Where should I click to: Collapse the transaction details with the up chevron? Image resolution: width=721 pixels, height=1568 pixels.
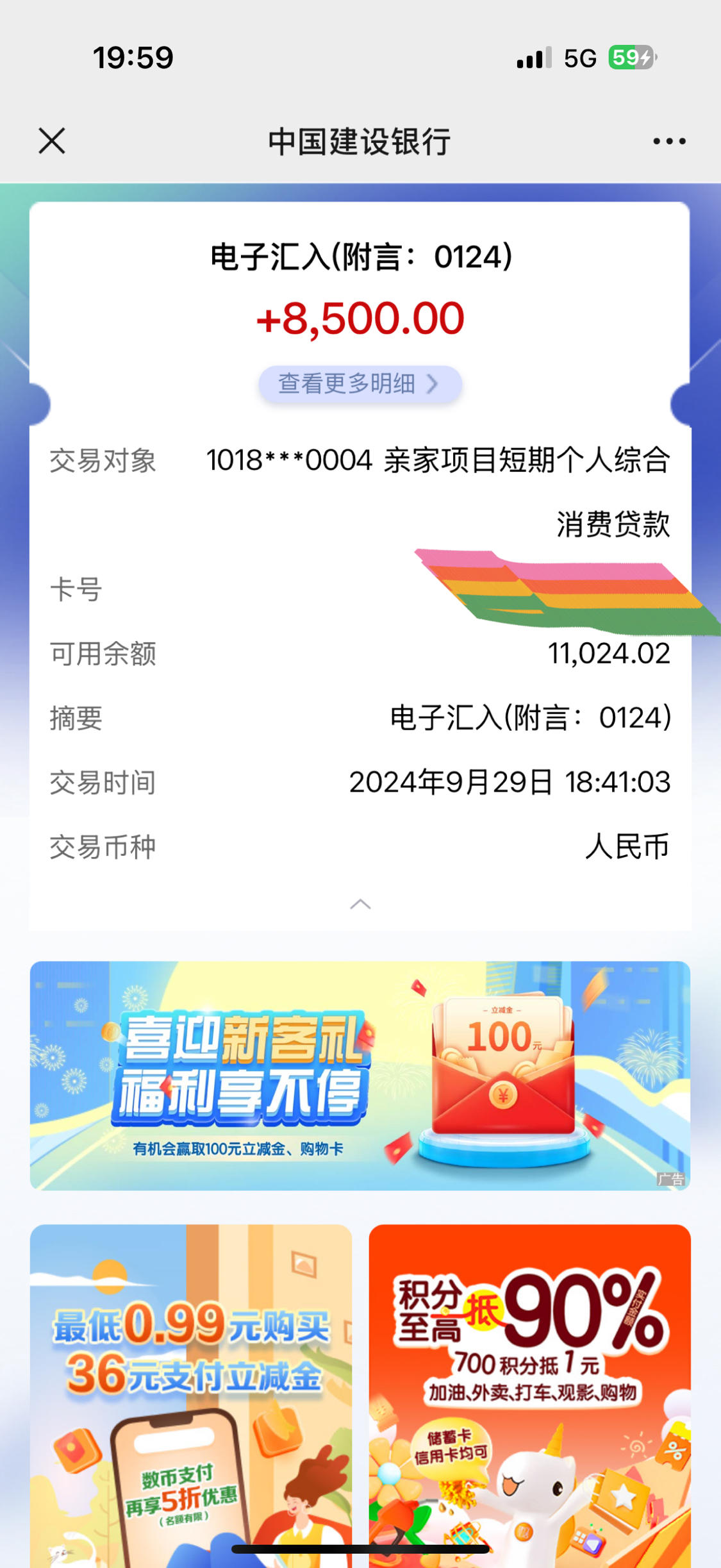click(x=360, y=904)
